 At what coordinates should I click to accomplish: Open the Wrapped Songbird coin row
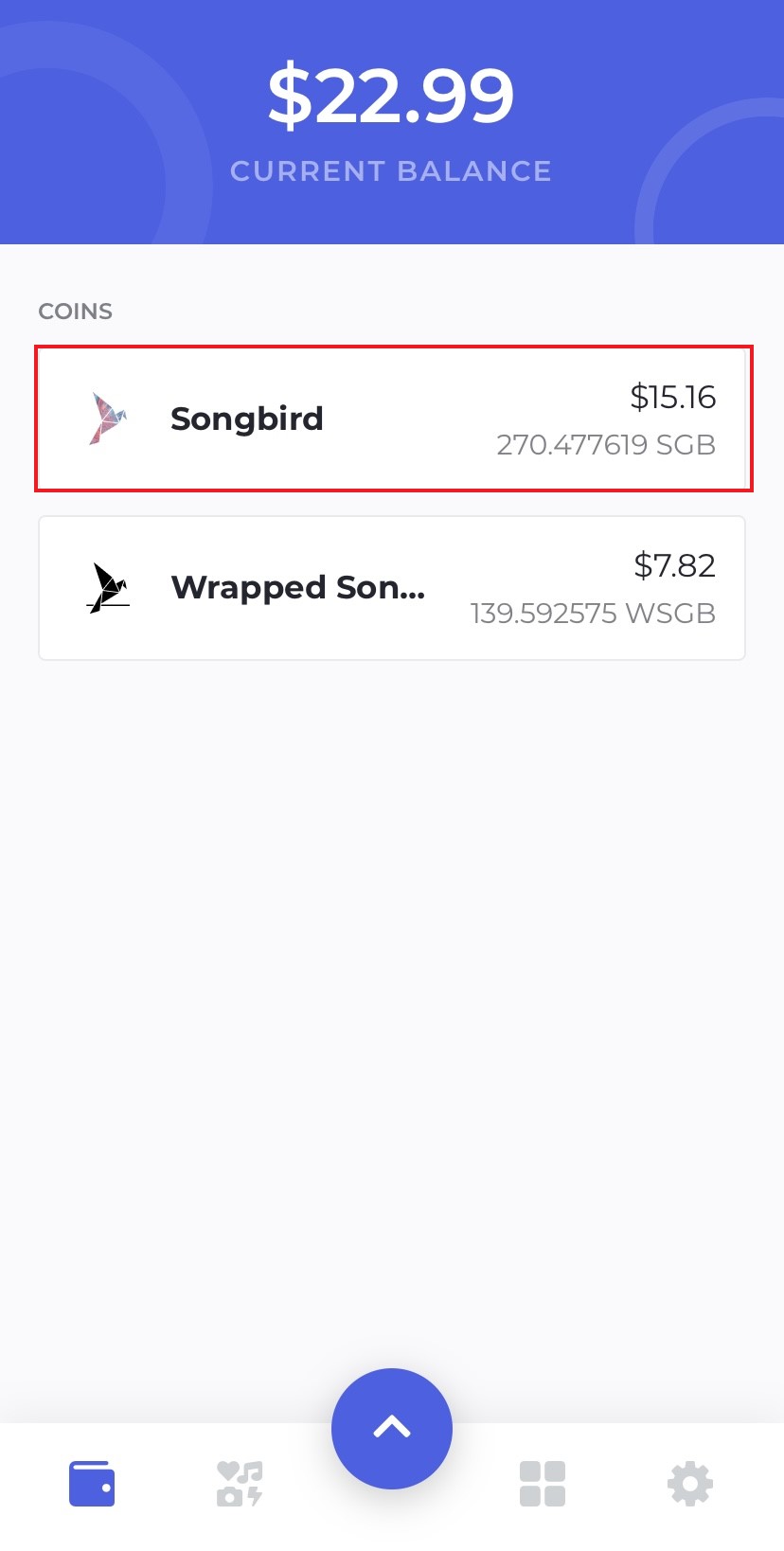(x=392, y=588)
